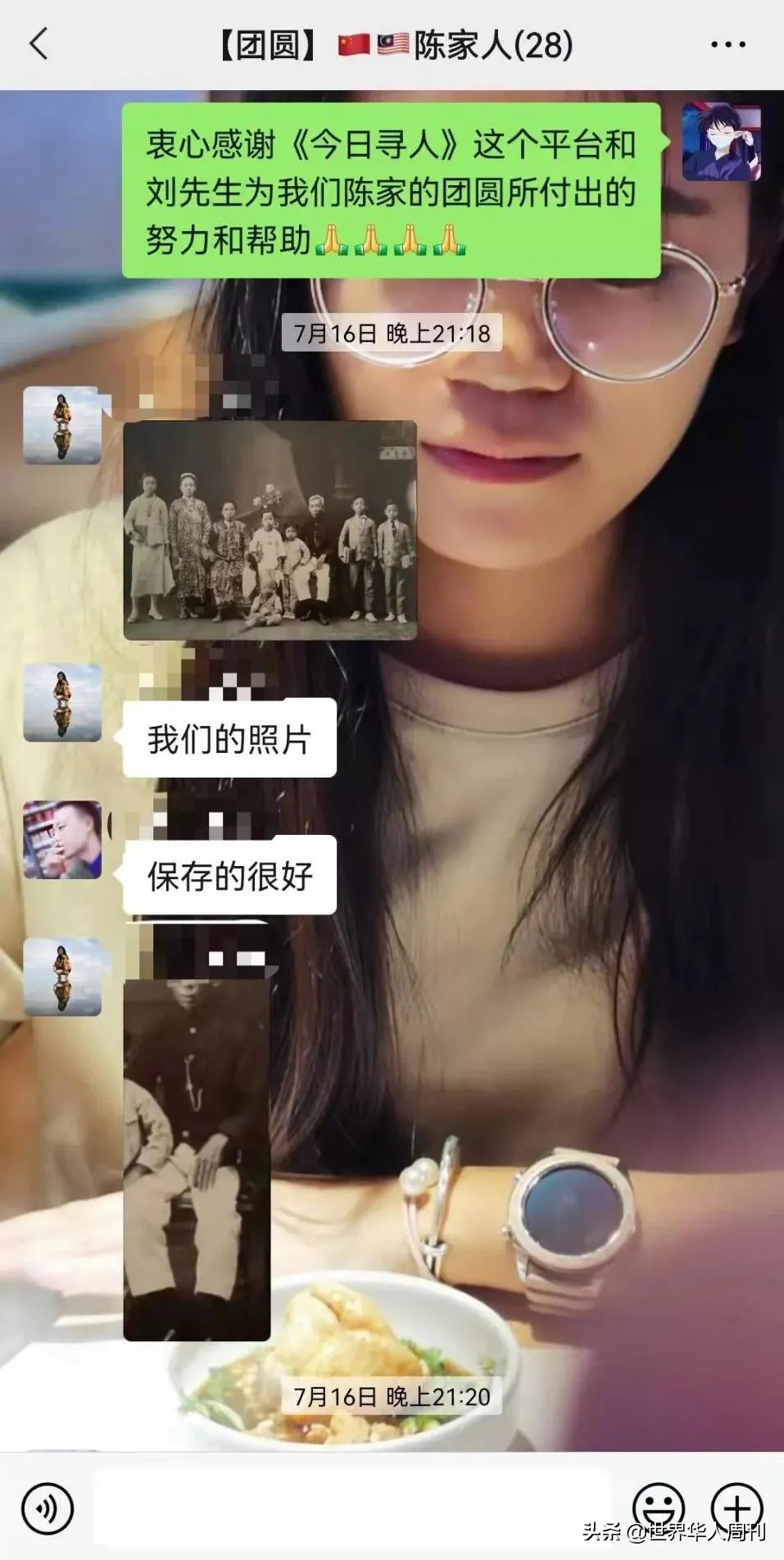Open the plus attachments menu
This screenshot has height=1560, width=784.
736,1506
